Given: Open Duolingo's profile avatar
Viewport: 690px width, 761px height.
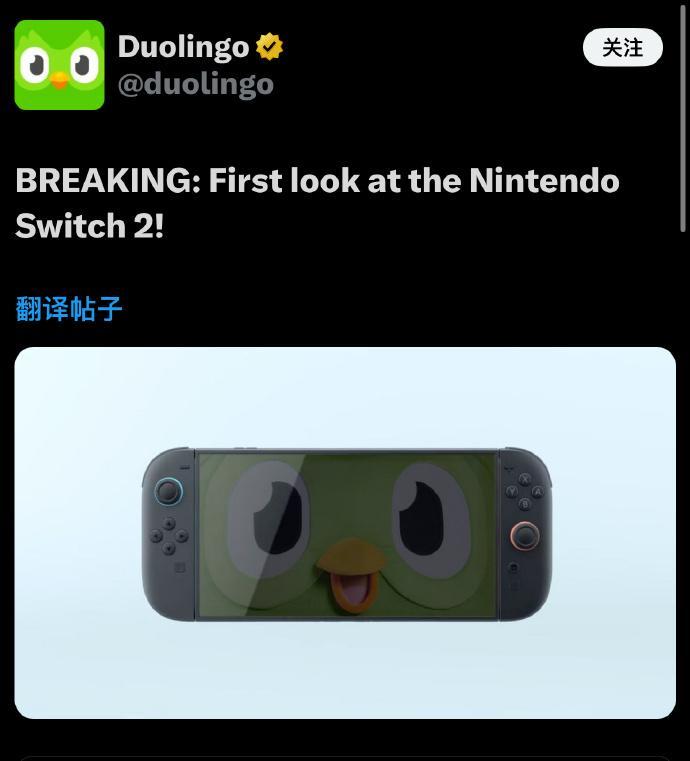Looking at the screenshot, I should [59, 65].
